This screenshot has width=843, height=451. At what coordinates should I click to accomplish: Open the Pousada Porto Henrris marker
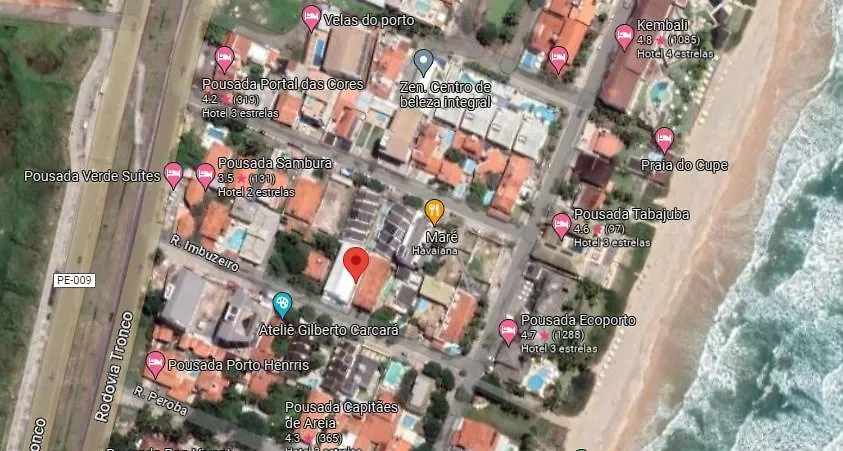click(155, 362)
